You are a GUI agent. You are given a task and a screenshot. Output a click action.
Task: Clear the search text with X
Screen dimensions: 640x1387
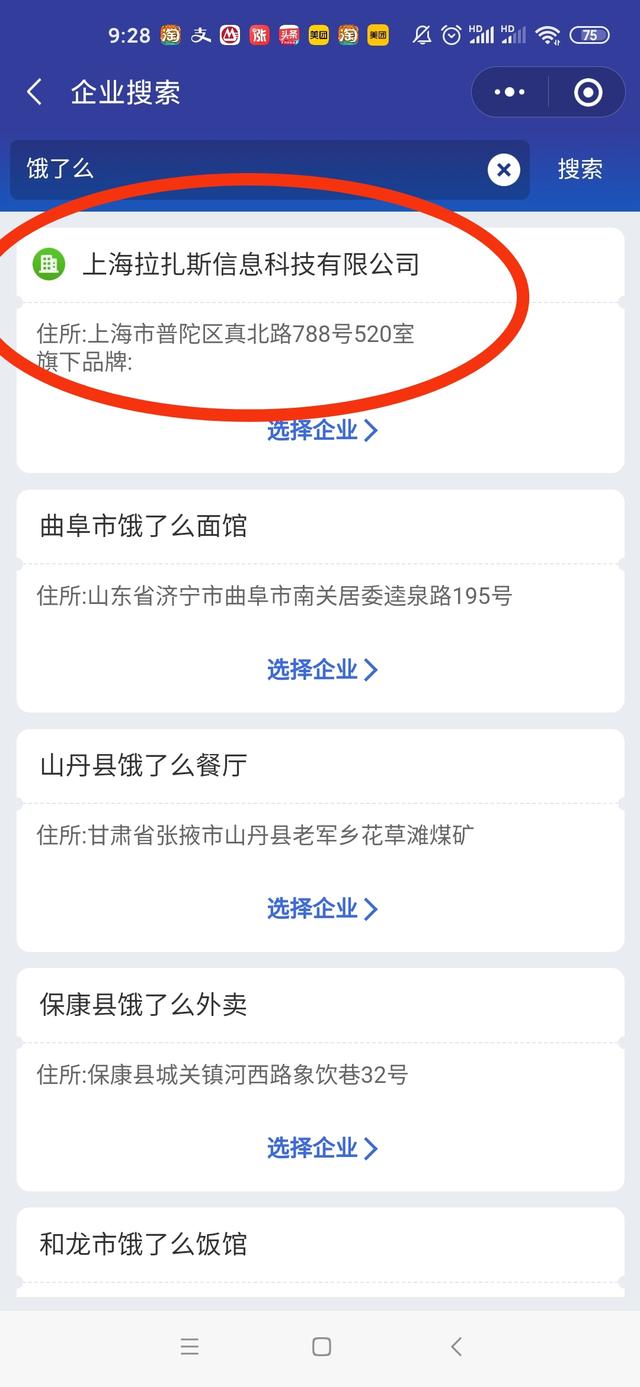504,170
